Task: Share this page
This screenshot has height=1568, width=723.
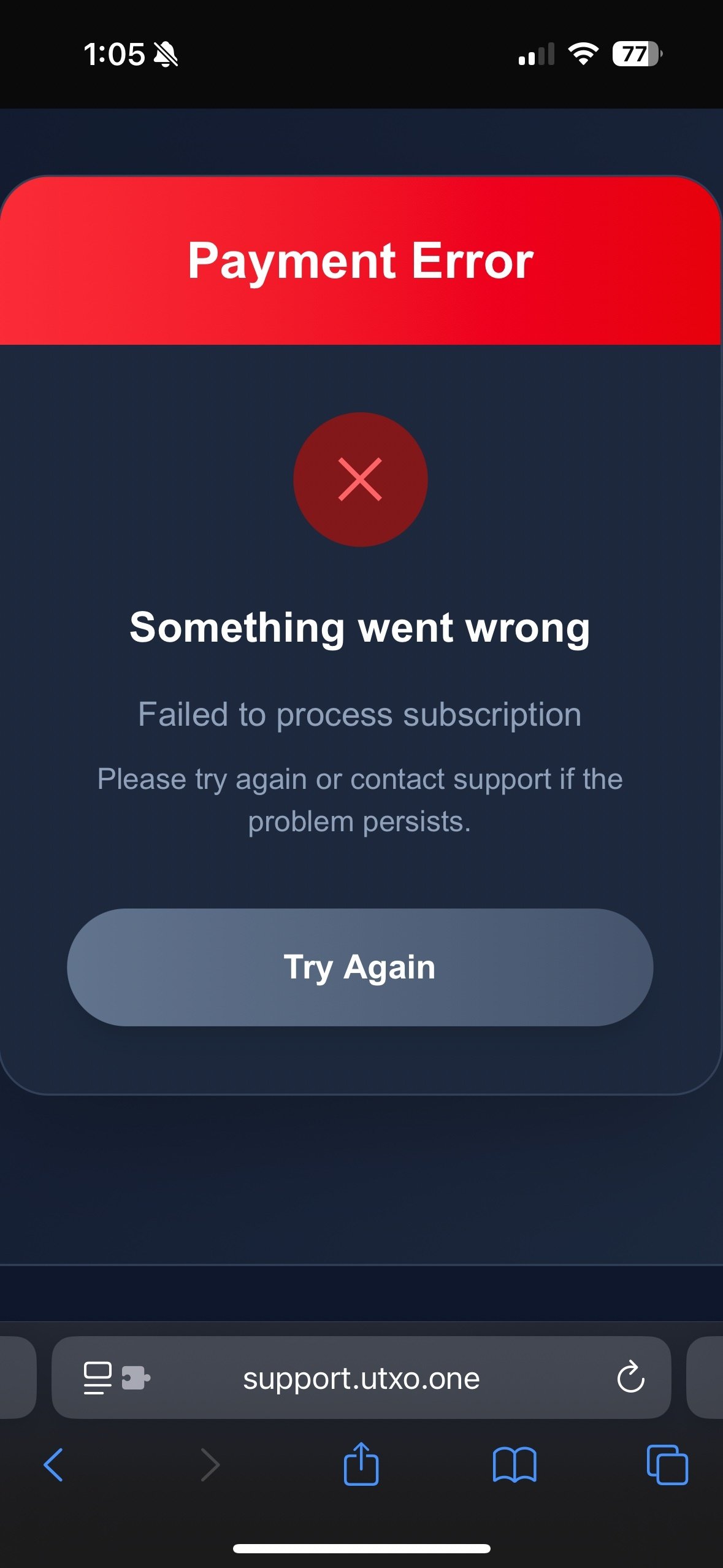Action: 361,1464
